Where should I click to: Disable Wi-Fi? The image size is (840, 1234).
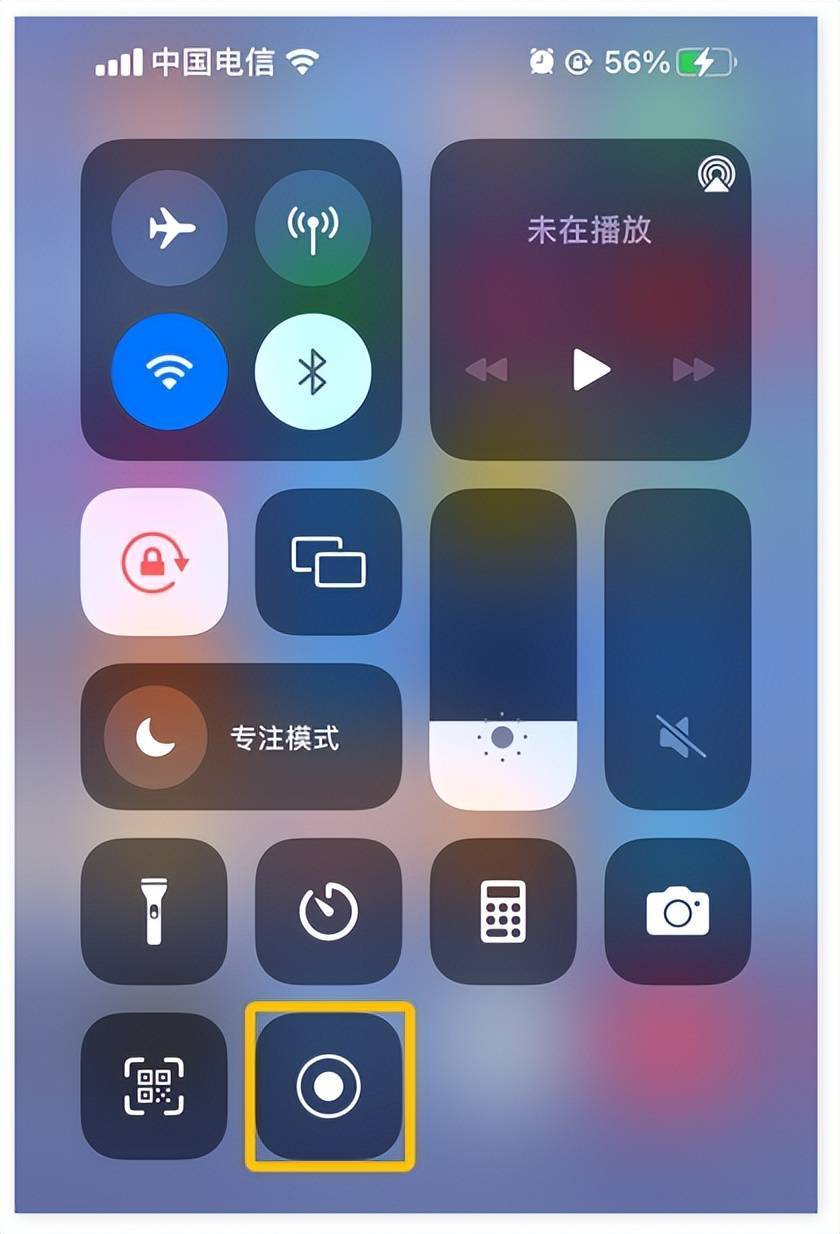[170, 371]
